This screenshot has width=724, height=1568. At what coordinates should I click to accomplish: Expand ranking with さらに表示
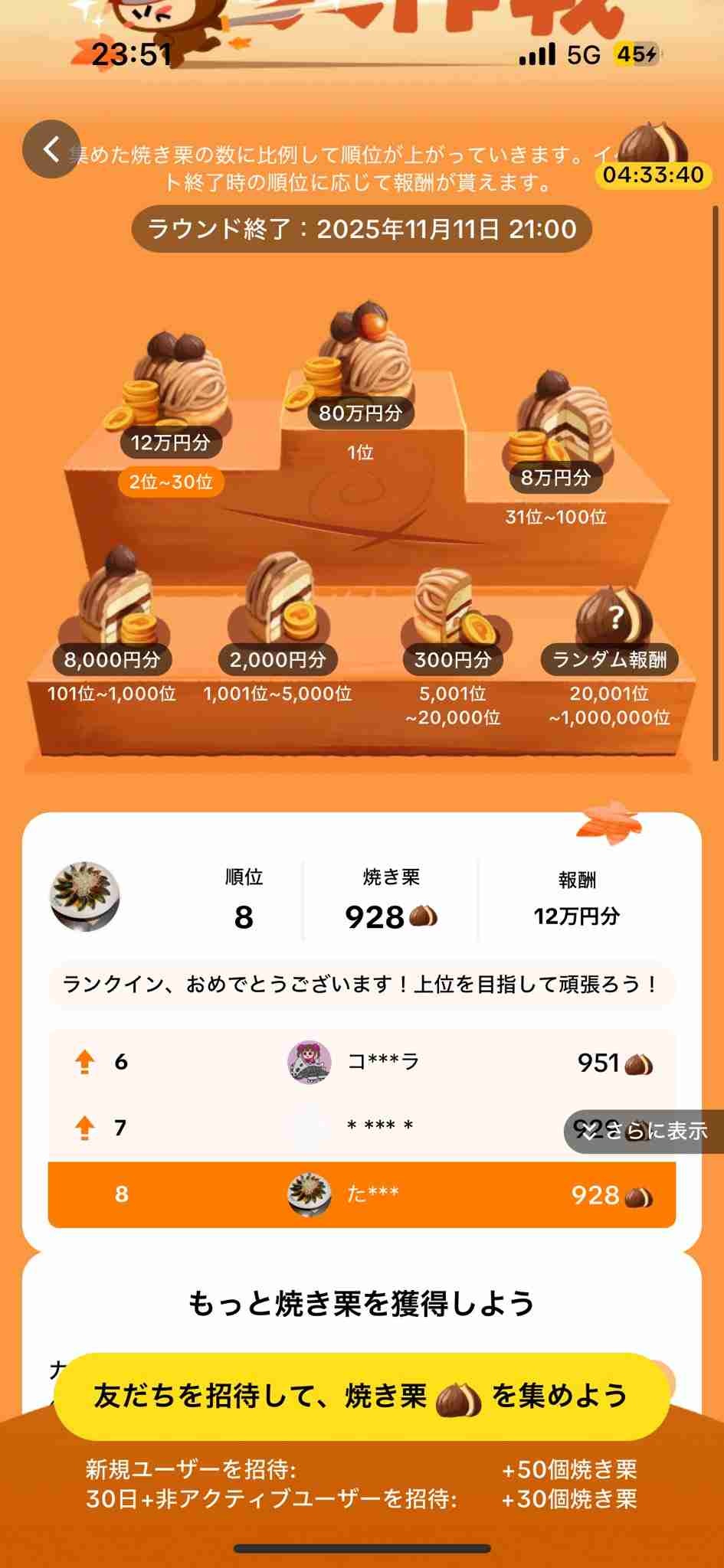(x=644, y=1131)
